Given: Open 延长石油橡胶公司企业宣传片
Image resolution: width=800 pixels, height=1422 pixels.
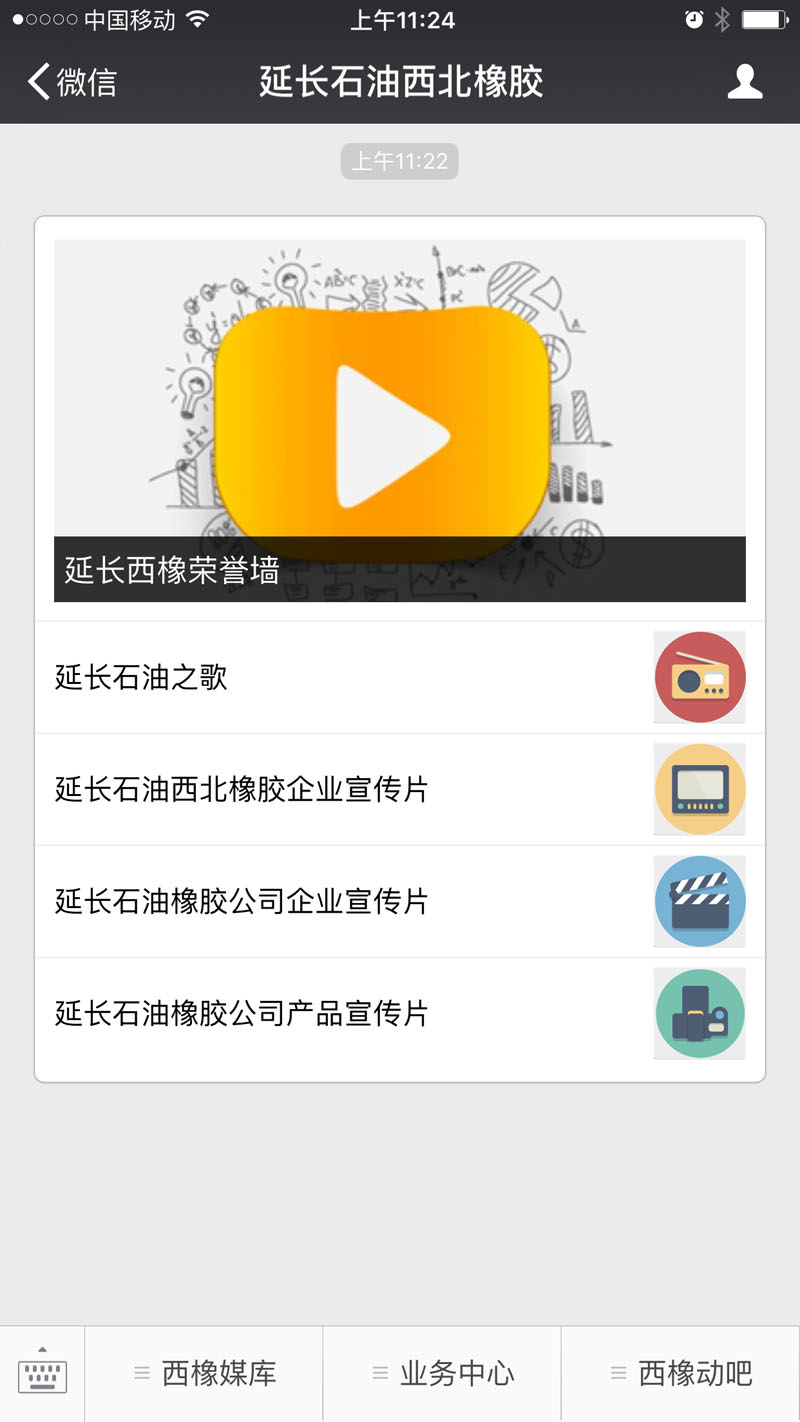Looking at the screenshot, I should [400, 902].
